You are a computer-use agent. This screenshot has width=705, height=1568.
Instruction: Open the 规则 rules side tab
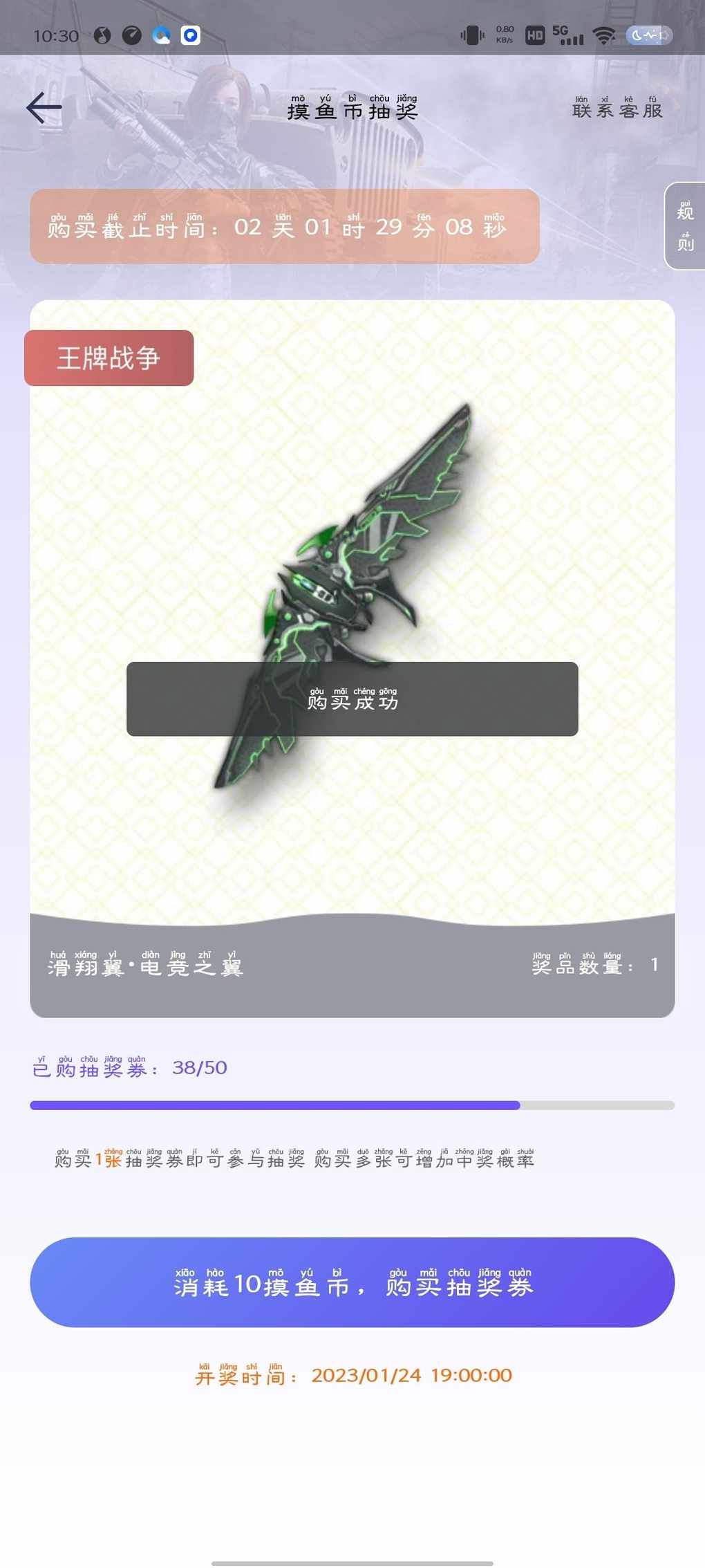(x=685, y=226)
